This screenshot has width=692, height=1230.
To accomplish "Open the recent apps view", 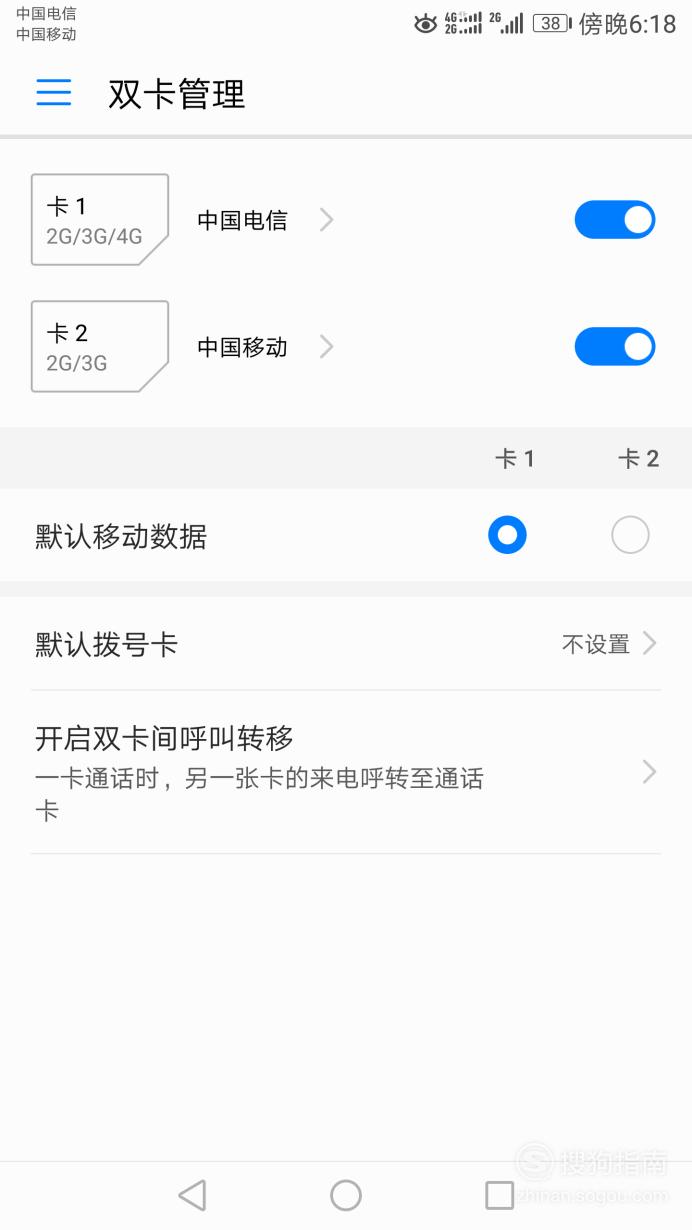I will pyautogui.click(x=499, y=1195).
